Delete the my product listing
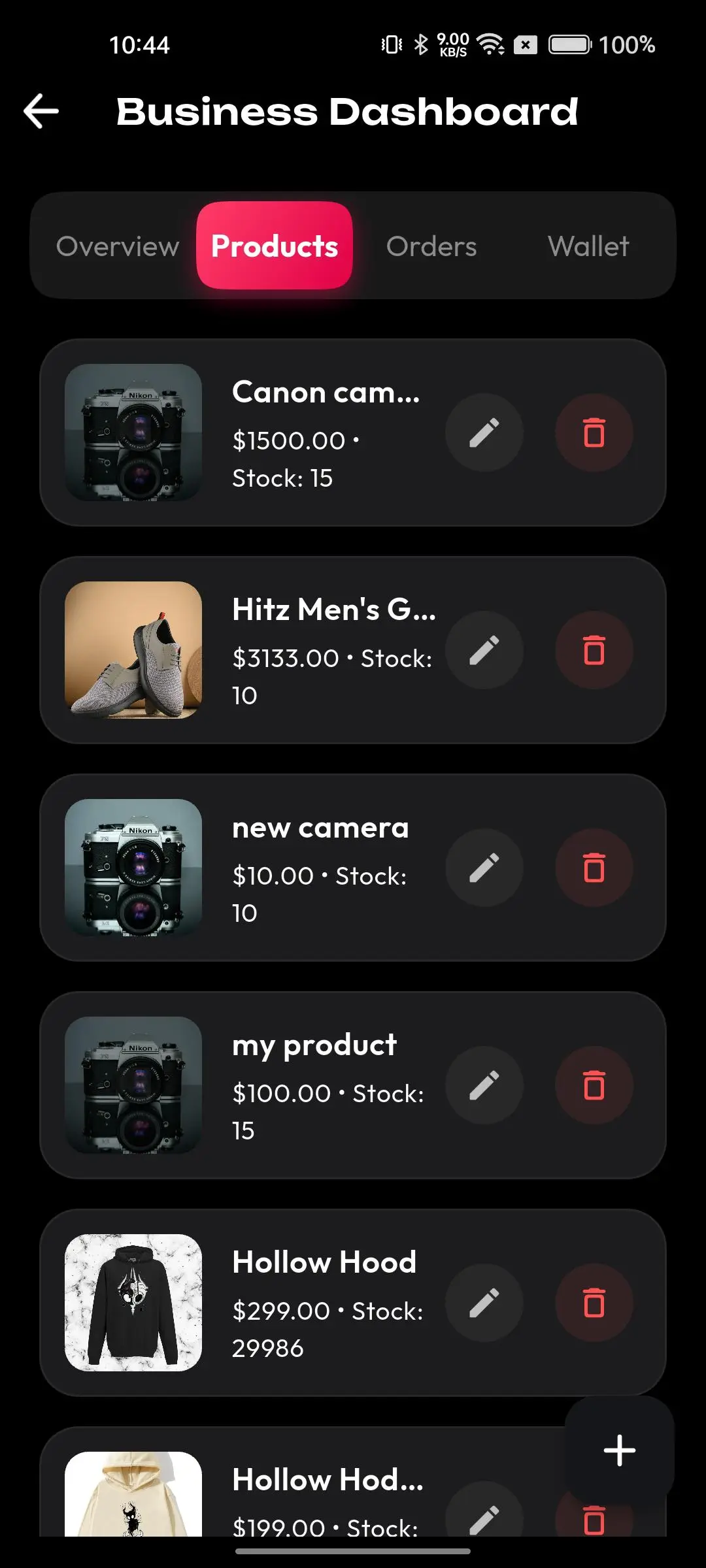The height and width of the screenshot is (1568, 706). click(x=592, y=1085)
